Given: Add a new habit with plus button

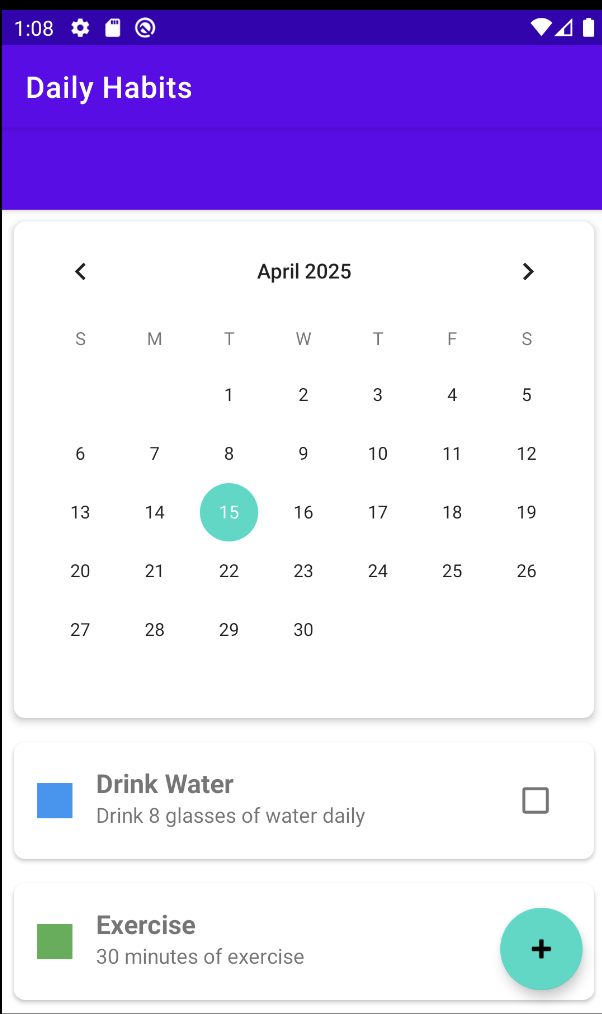Looking at the screenshot, I should coord(541,949).
